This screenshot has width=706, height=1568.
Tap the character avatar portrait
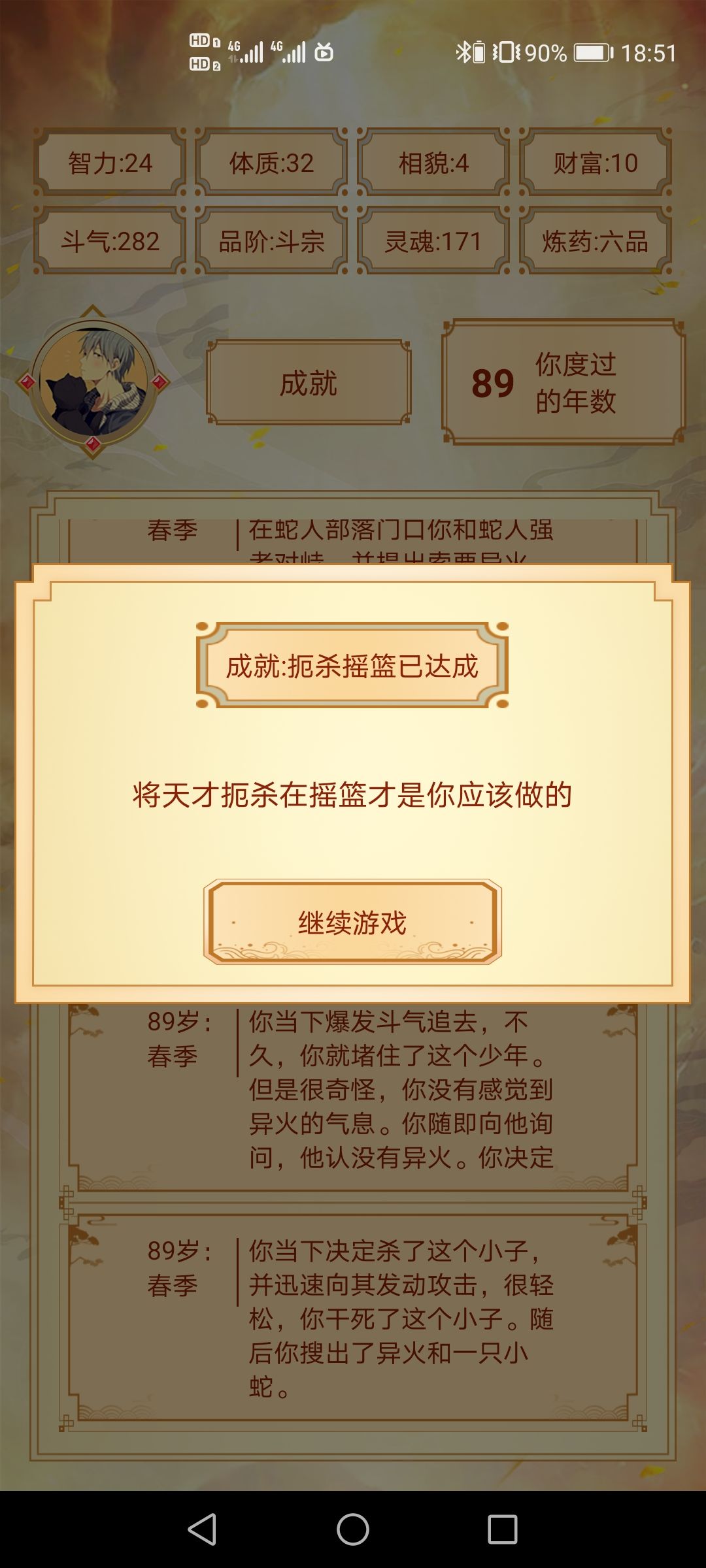tap(93, 382)
